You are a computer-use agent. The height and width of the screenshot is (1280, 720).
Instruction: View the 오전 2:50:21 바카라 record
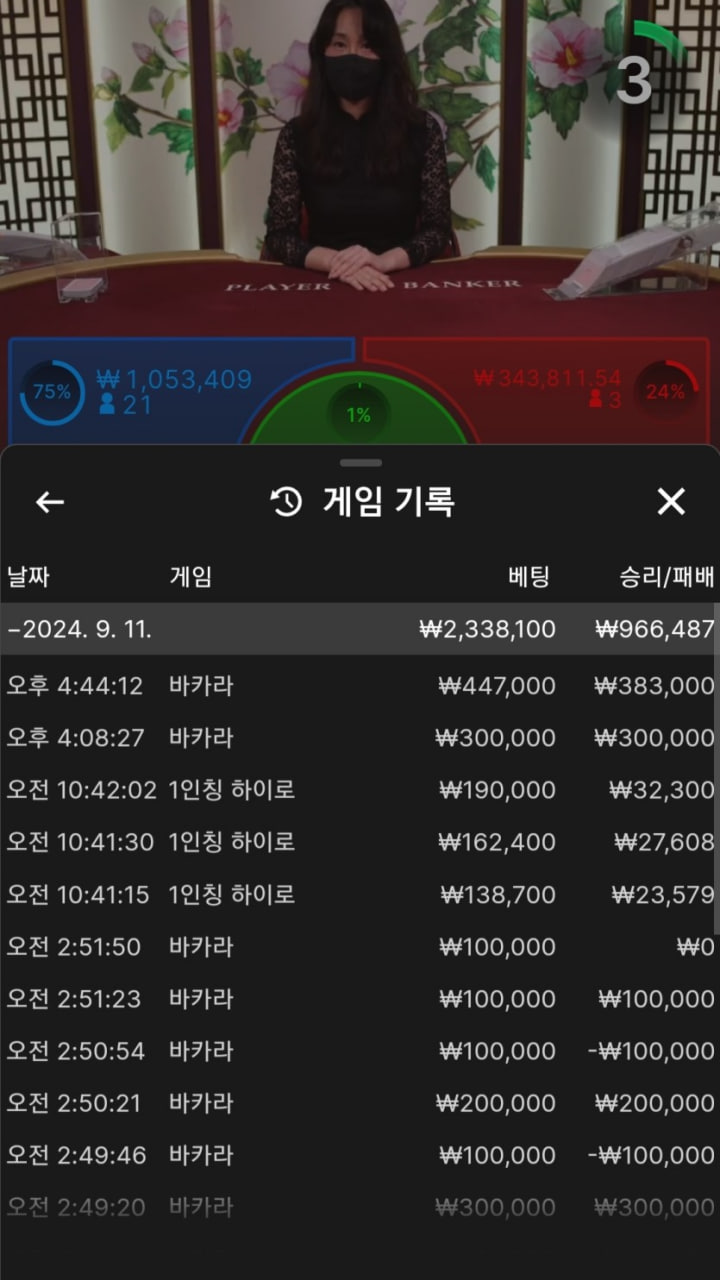[x=360, y=1103]
